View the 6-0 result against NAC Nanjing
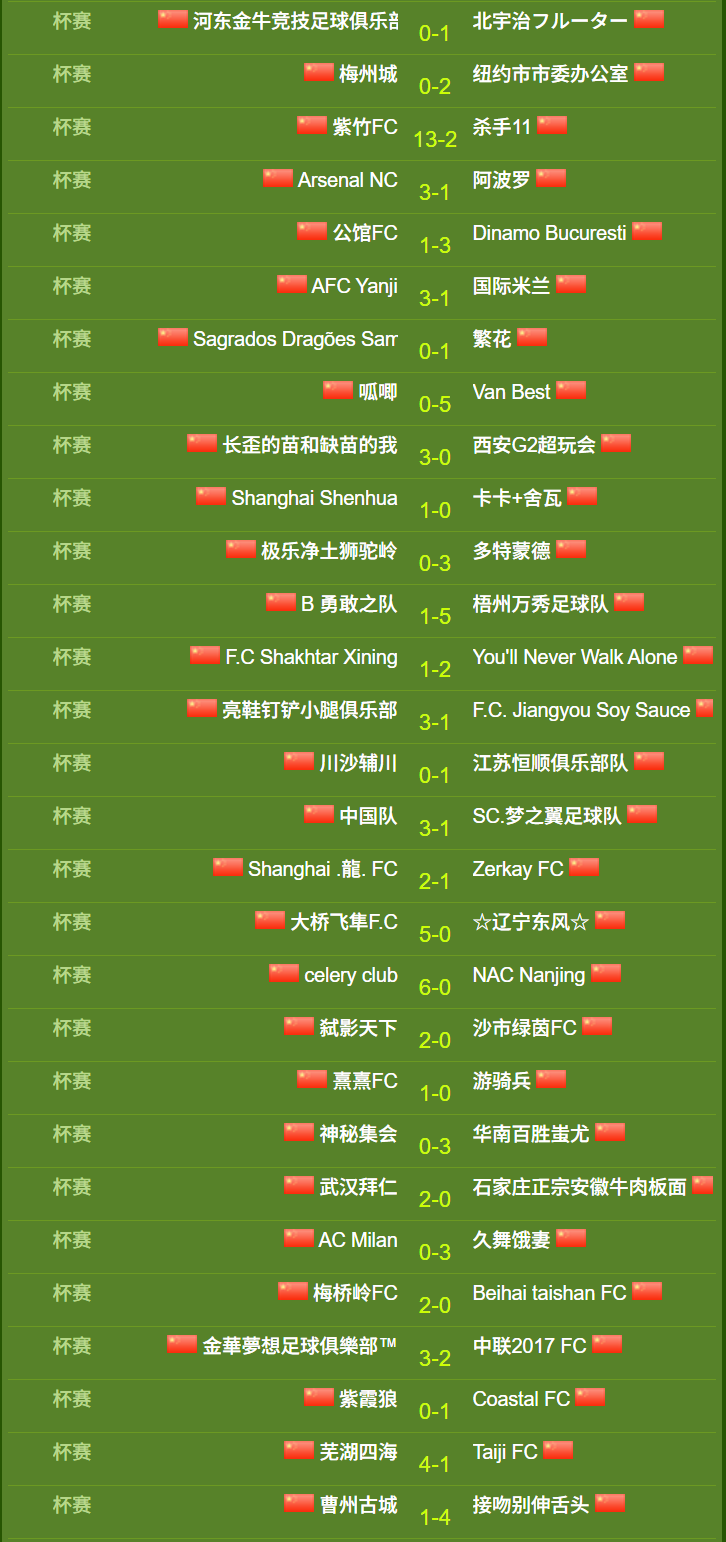Image resolution: width=726 pixels, height=1542 pixels. [x=435, y=987]
